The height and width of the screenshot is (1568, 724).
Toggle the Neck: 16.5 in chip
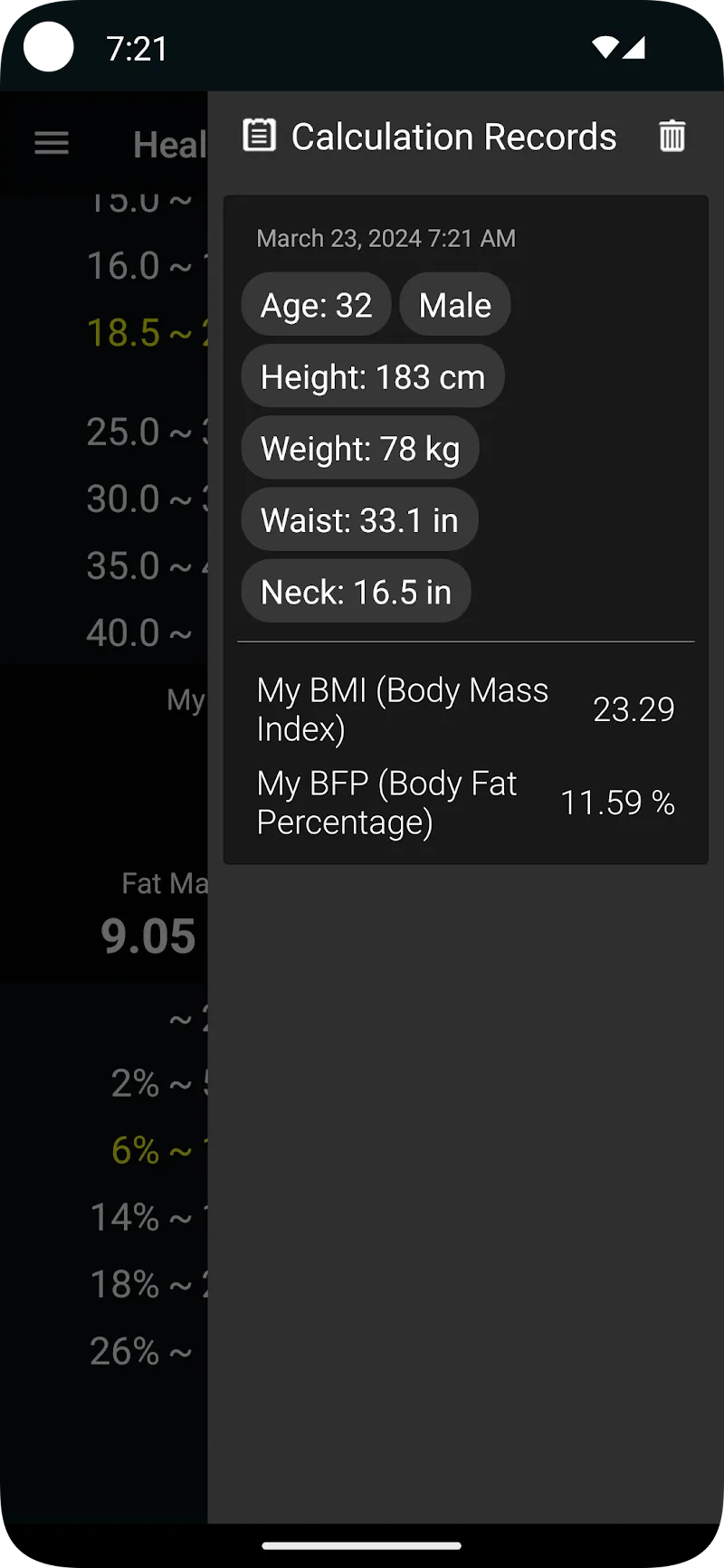(356, 591)
